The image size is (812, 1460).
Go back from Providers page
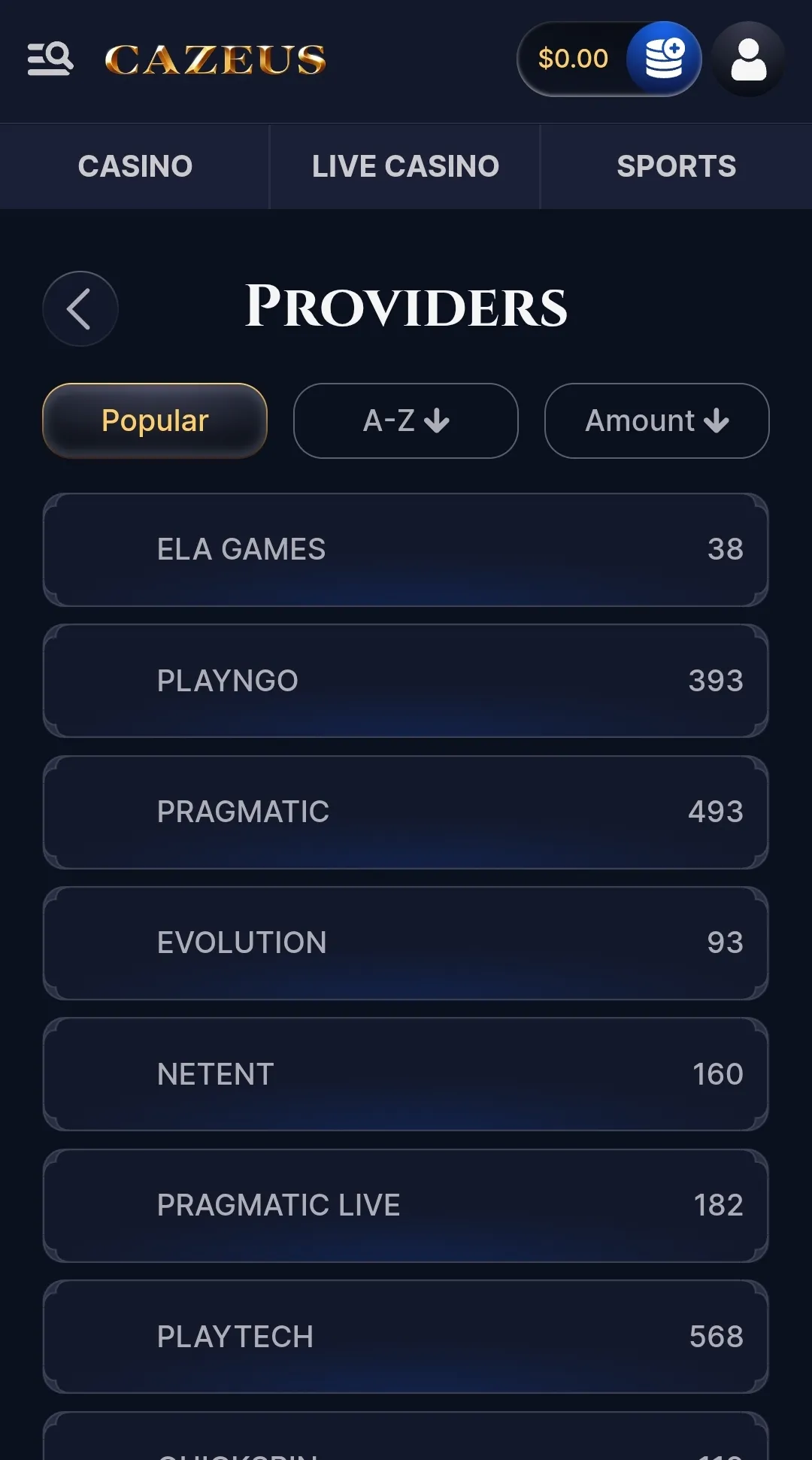pyautogui.click(x=80, y=308)
